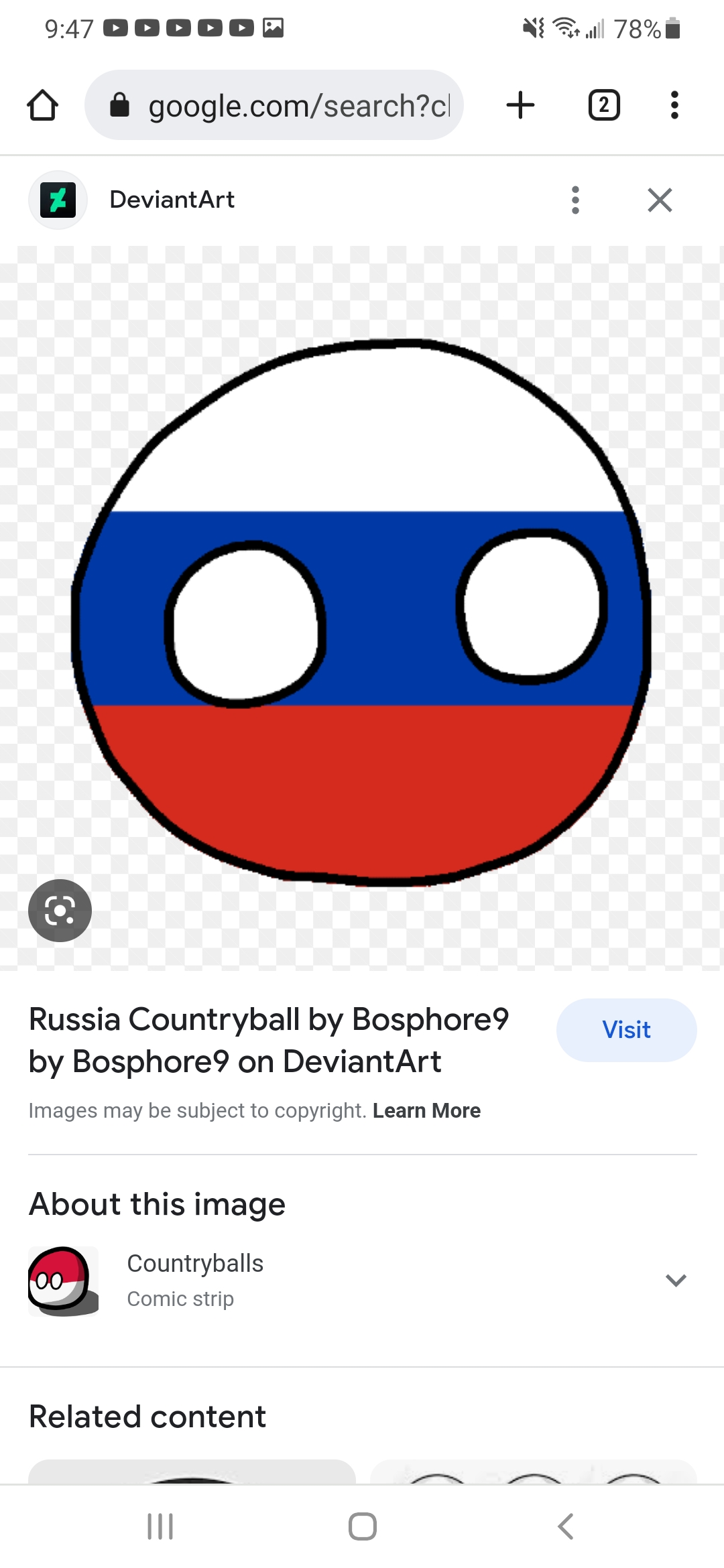Viewport: 724px width, 1568px height.
Task: Tap the google.com address bar
Action: tap(274, 105)
